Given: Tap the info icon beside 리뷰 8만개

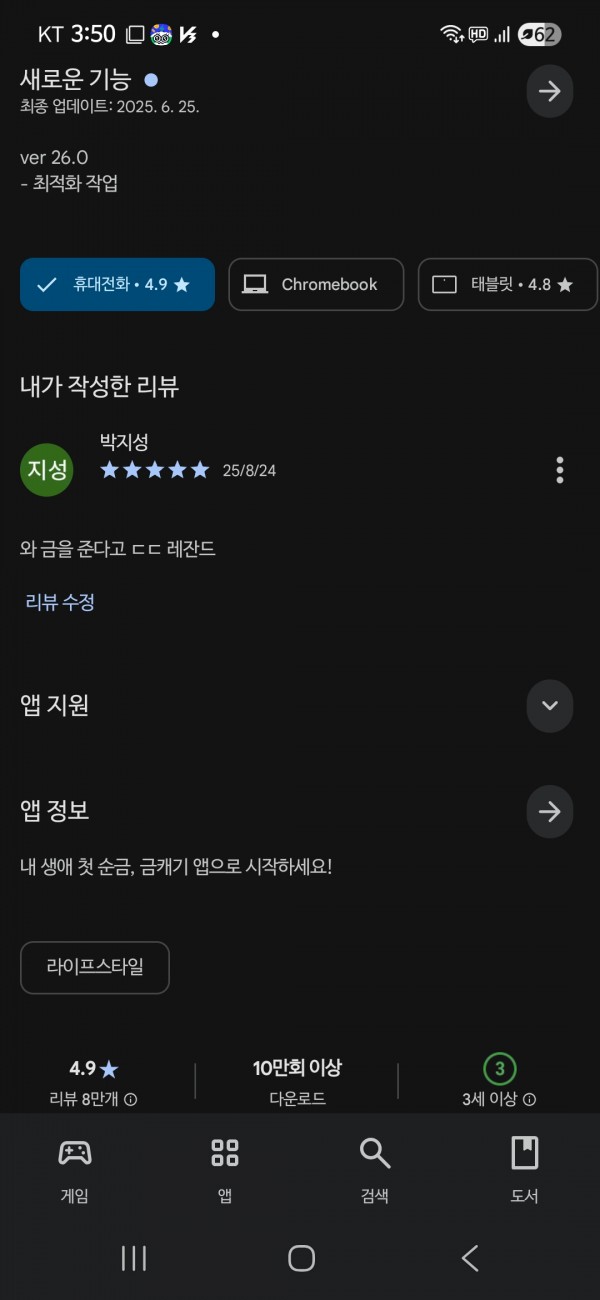Looking at the screenshot, I should coord(130,1099).
